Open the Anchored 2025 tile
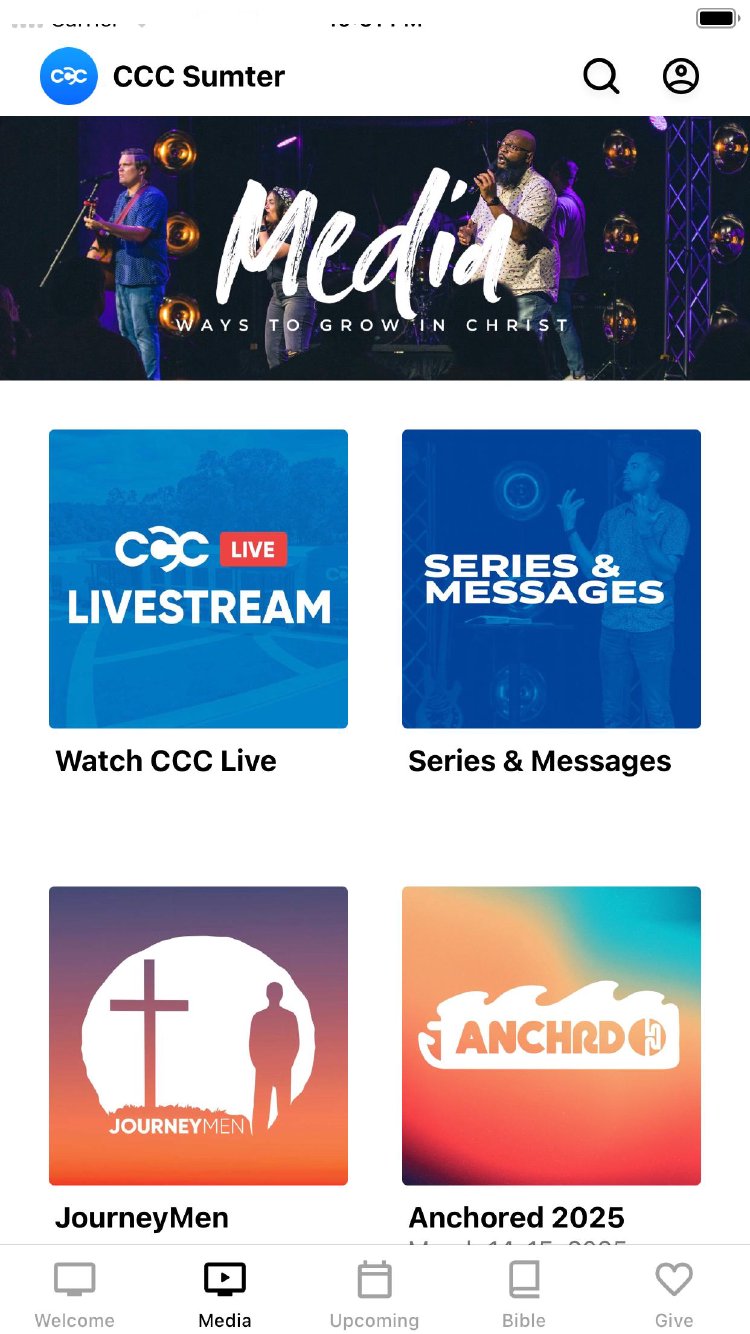This screenshot has width=750, height=1334. [551, 1036]
